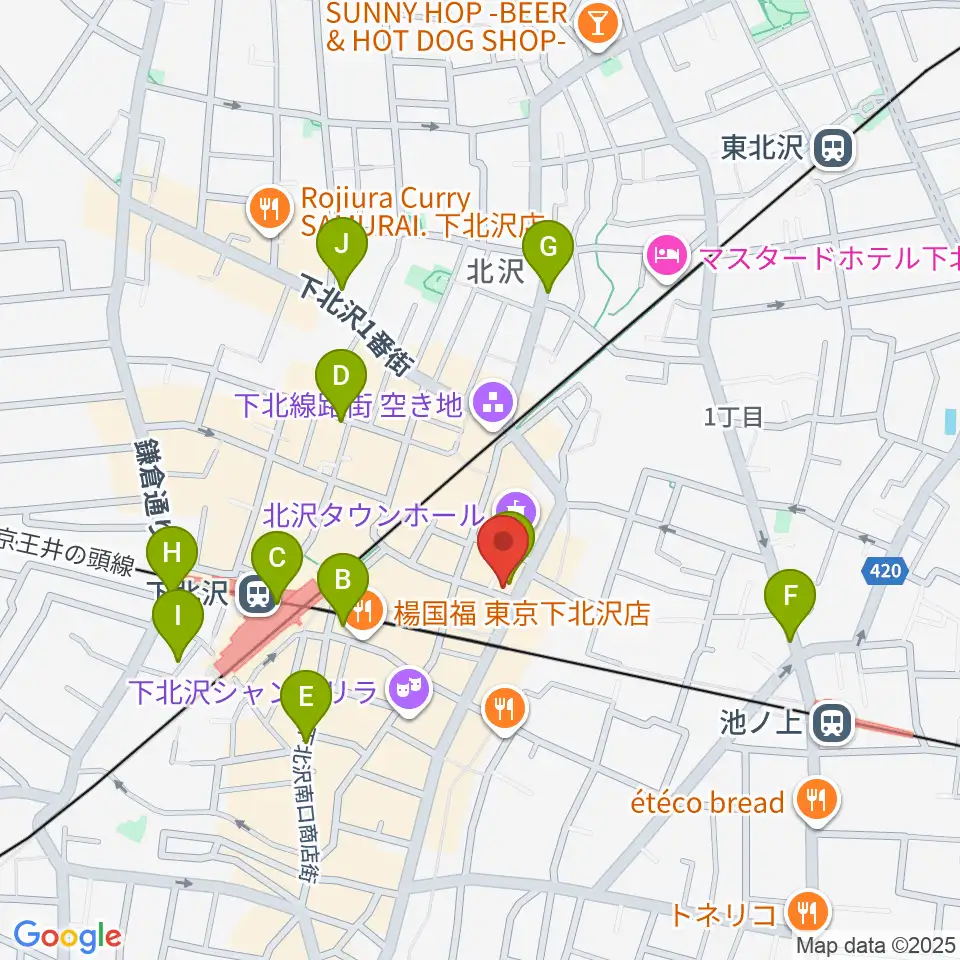Open the トネリコ restaurant pin
960x960 pixels.
click(808, 914)
